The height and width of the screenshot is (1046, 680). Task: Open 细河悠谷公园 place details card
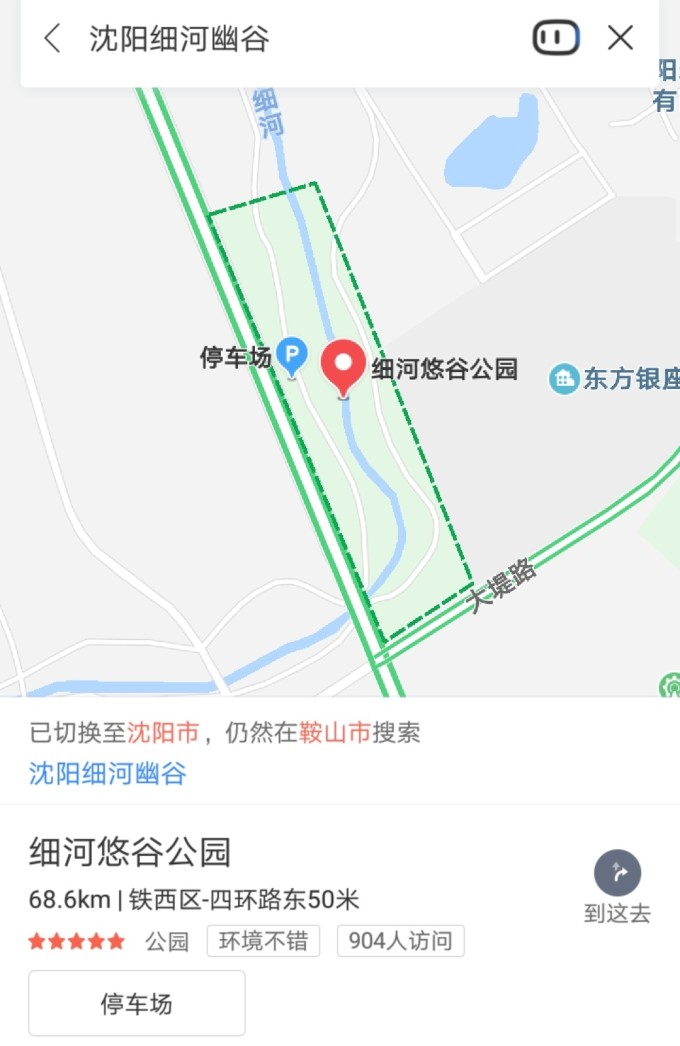pyautogui.click(x=130, y=853)
